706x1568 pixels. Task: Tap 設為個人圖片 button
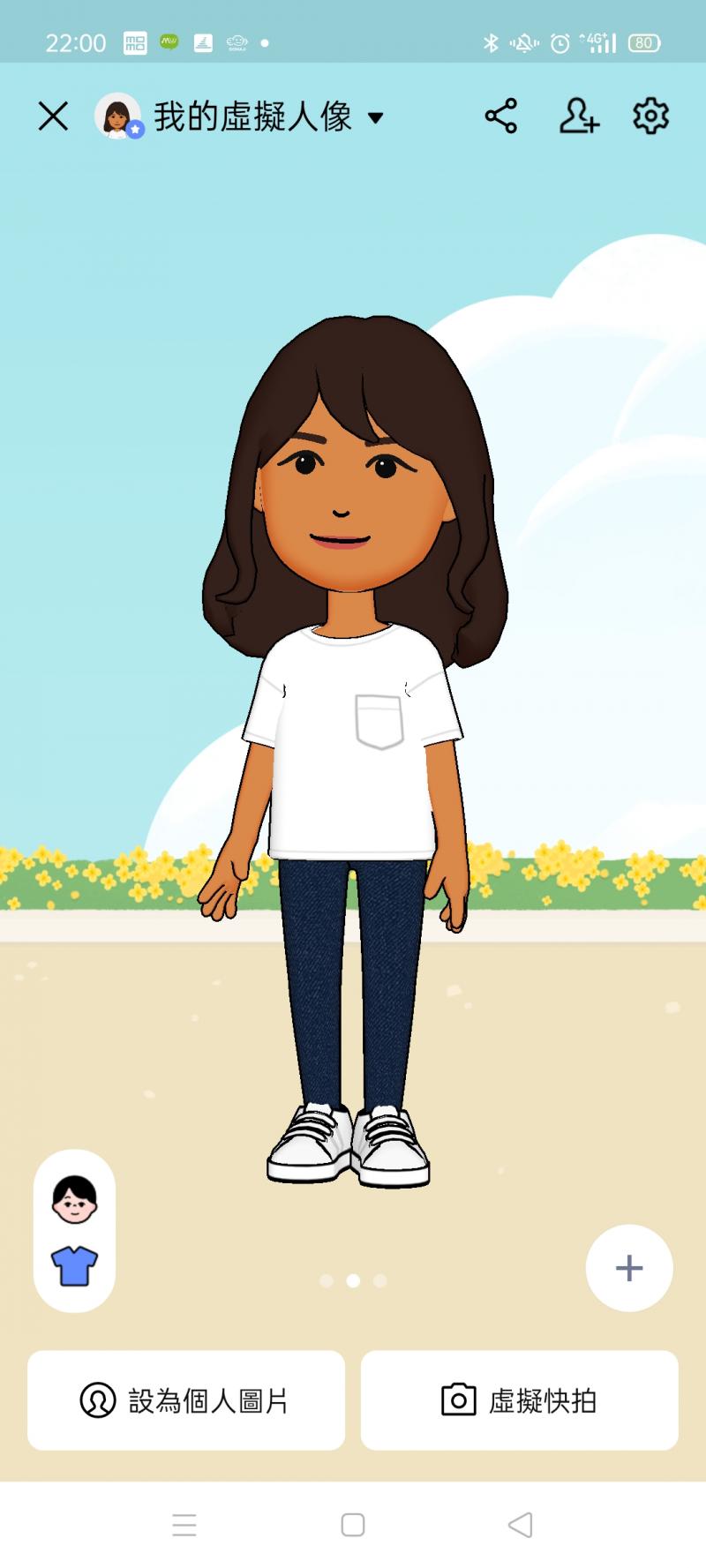[186, 1400]
